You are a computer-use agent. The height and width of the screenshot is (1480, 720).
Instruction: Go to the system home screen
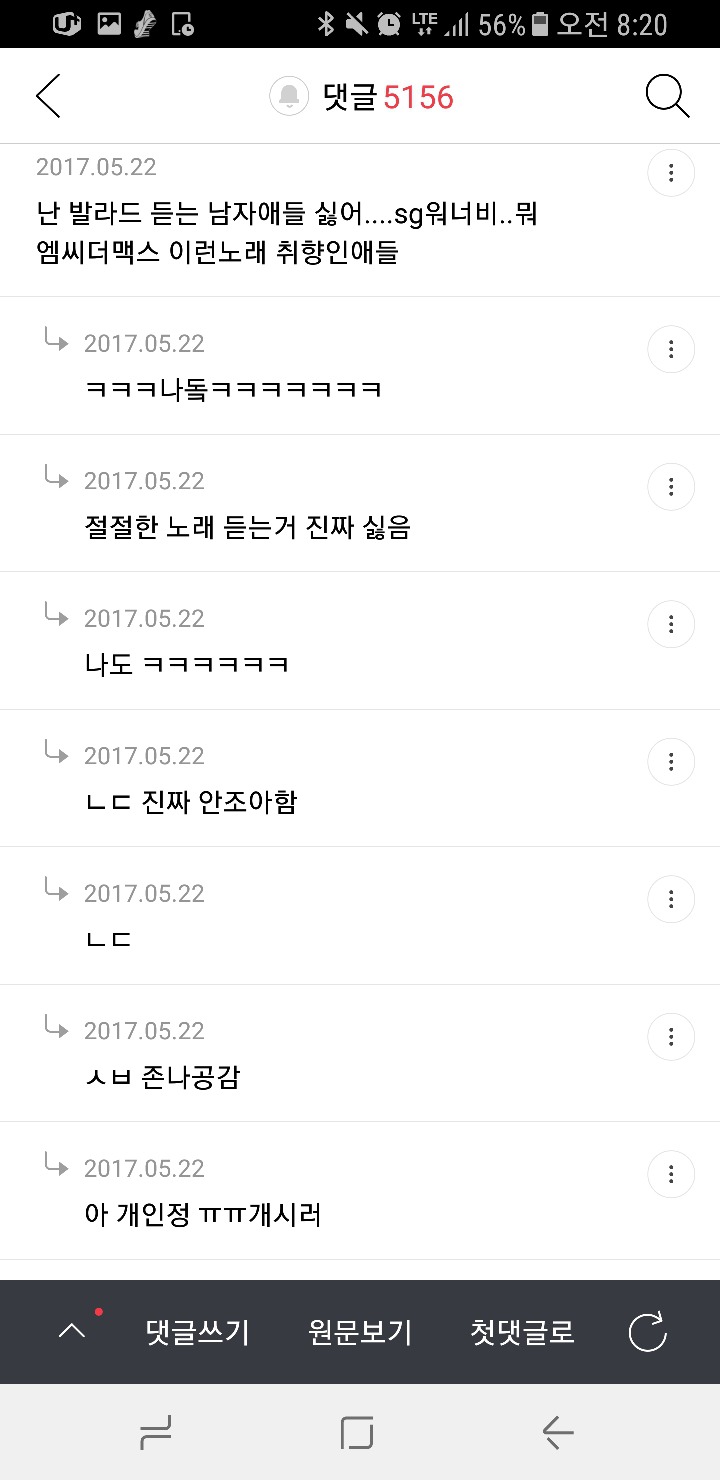coord(357,1433)
